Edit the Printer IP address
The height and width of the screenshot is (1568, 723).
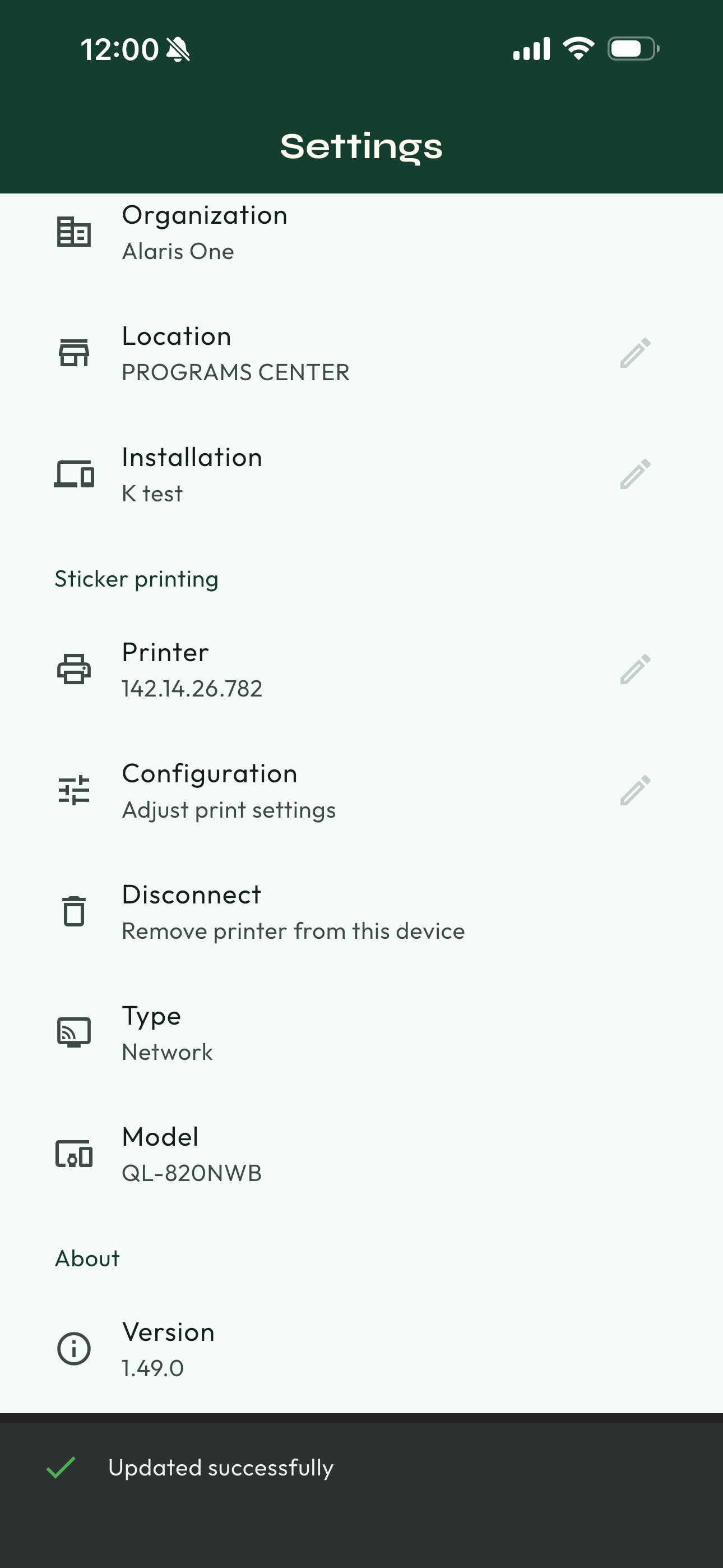(x=635, y=670)
